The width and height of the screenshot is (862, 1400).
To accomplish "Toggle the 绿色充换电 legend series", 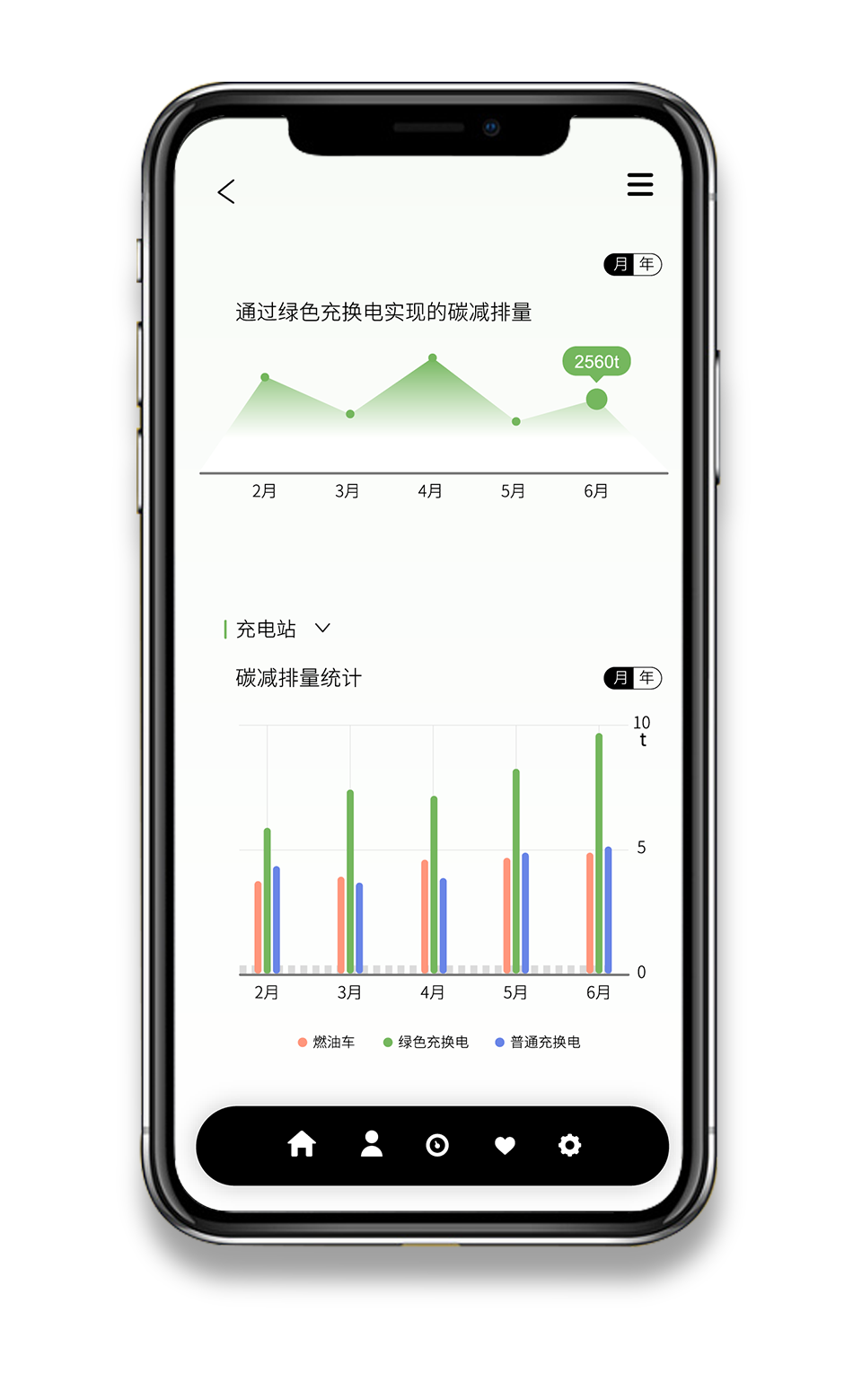I will 427,1042.
